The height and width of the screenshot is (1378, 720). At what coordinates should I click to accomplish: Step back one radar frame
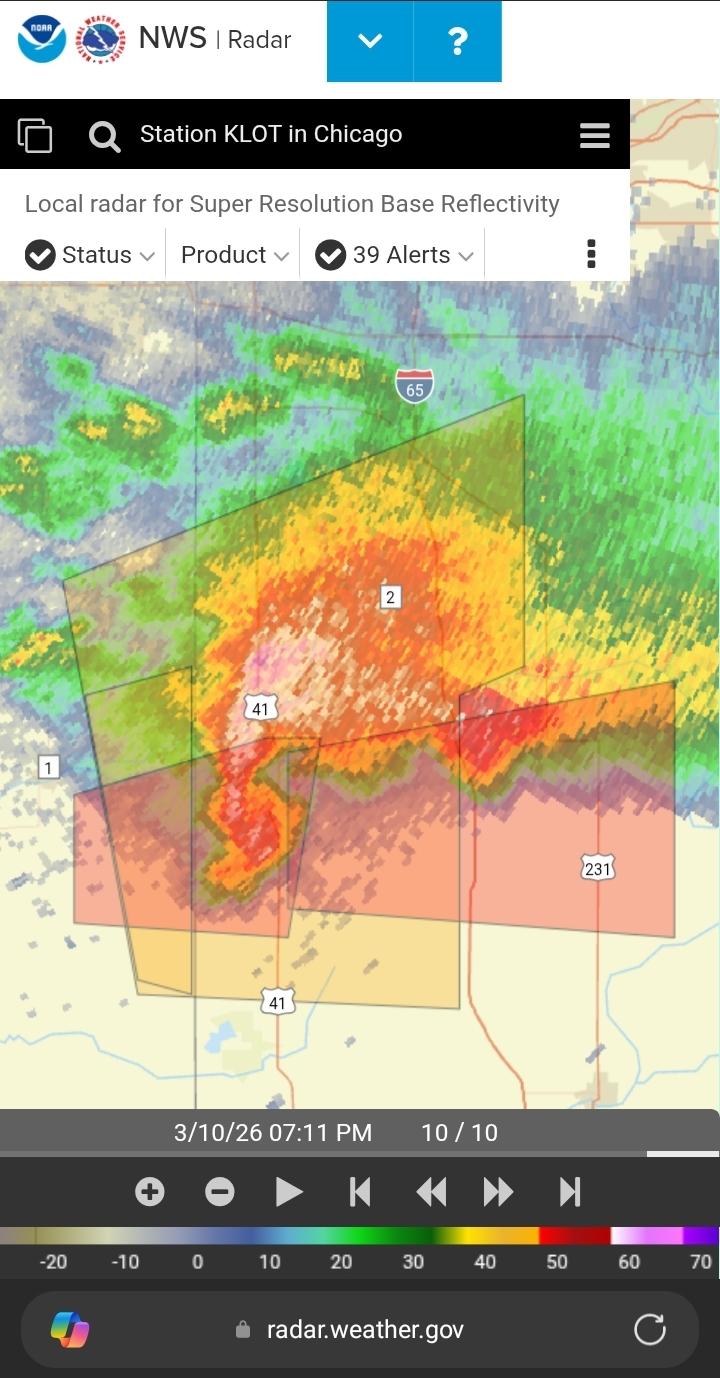tap(431, 1191)
